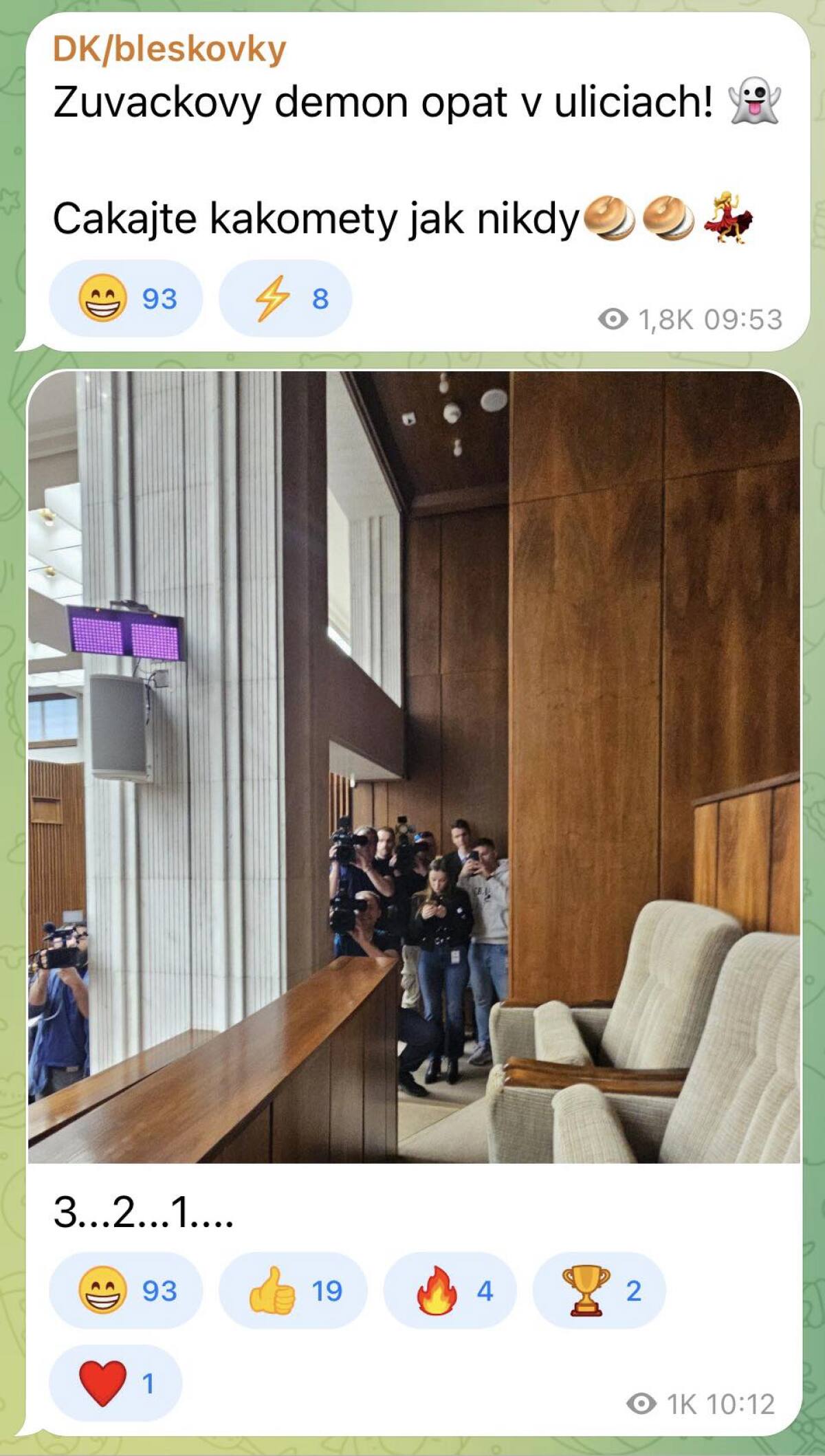
Task: Give a thumbs up to the 3...2...1 post
Action: [x=293, y=1290]
